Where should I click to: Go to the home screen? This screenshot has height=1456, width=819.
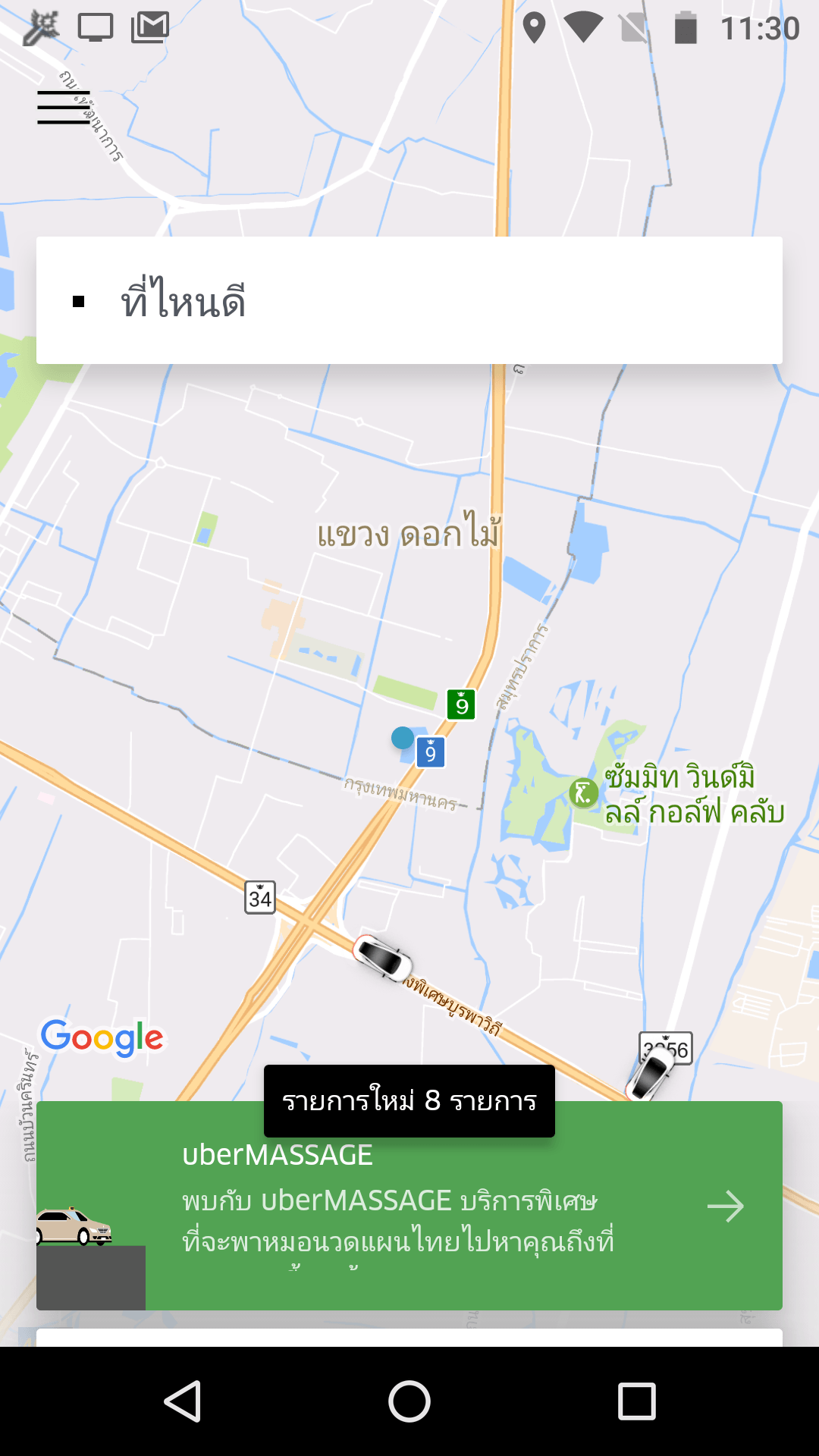click(409, 1401)
